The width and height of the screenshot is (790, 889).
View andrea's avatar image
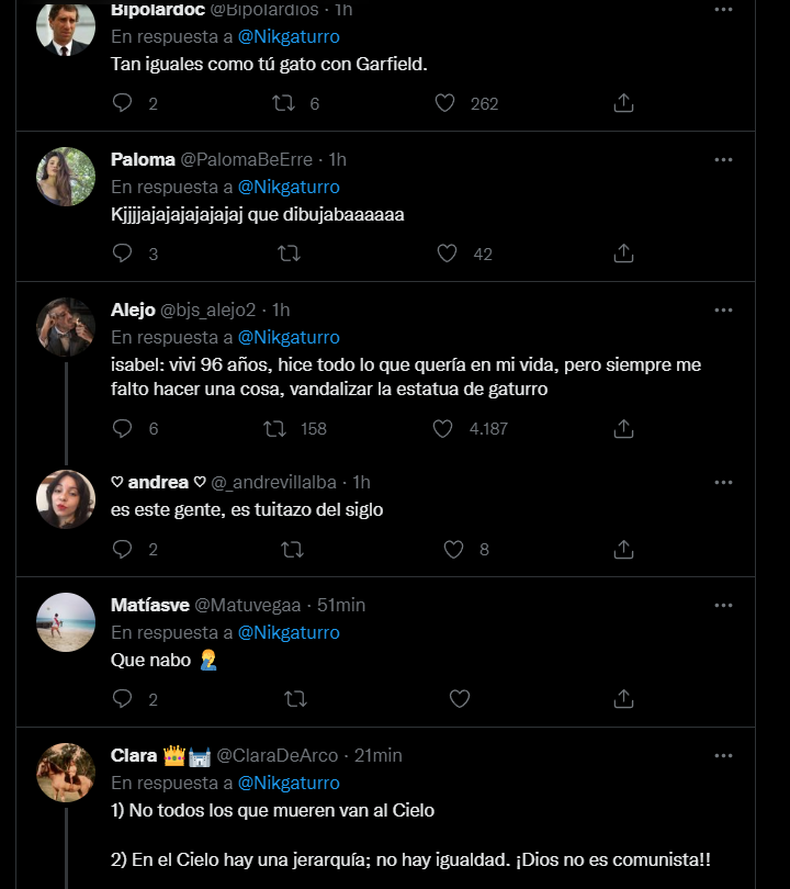(x=65, y=499)
